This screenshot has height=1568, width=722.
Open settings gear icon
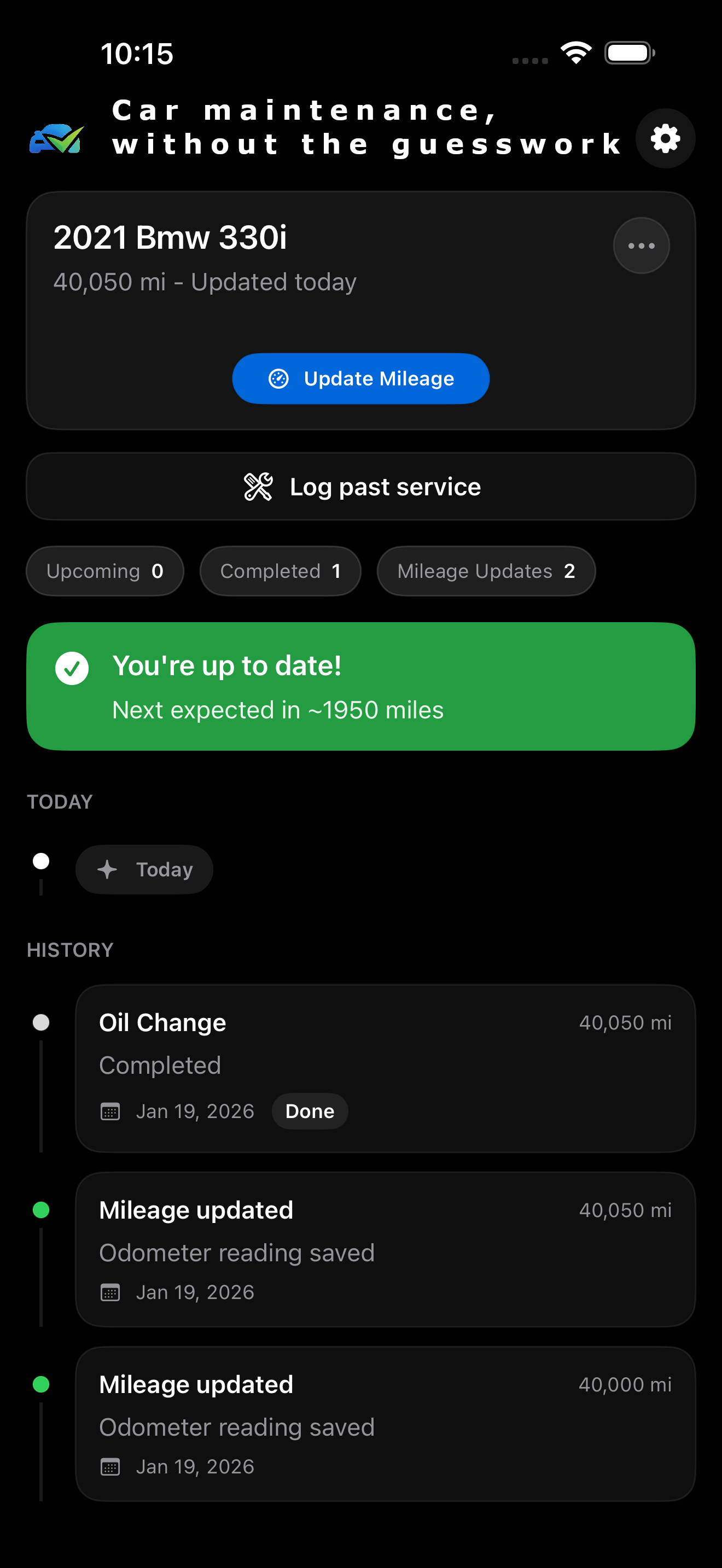[x=665, y=139]
